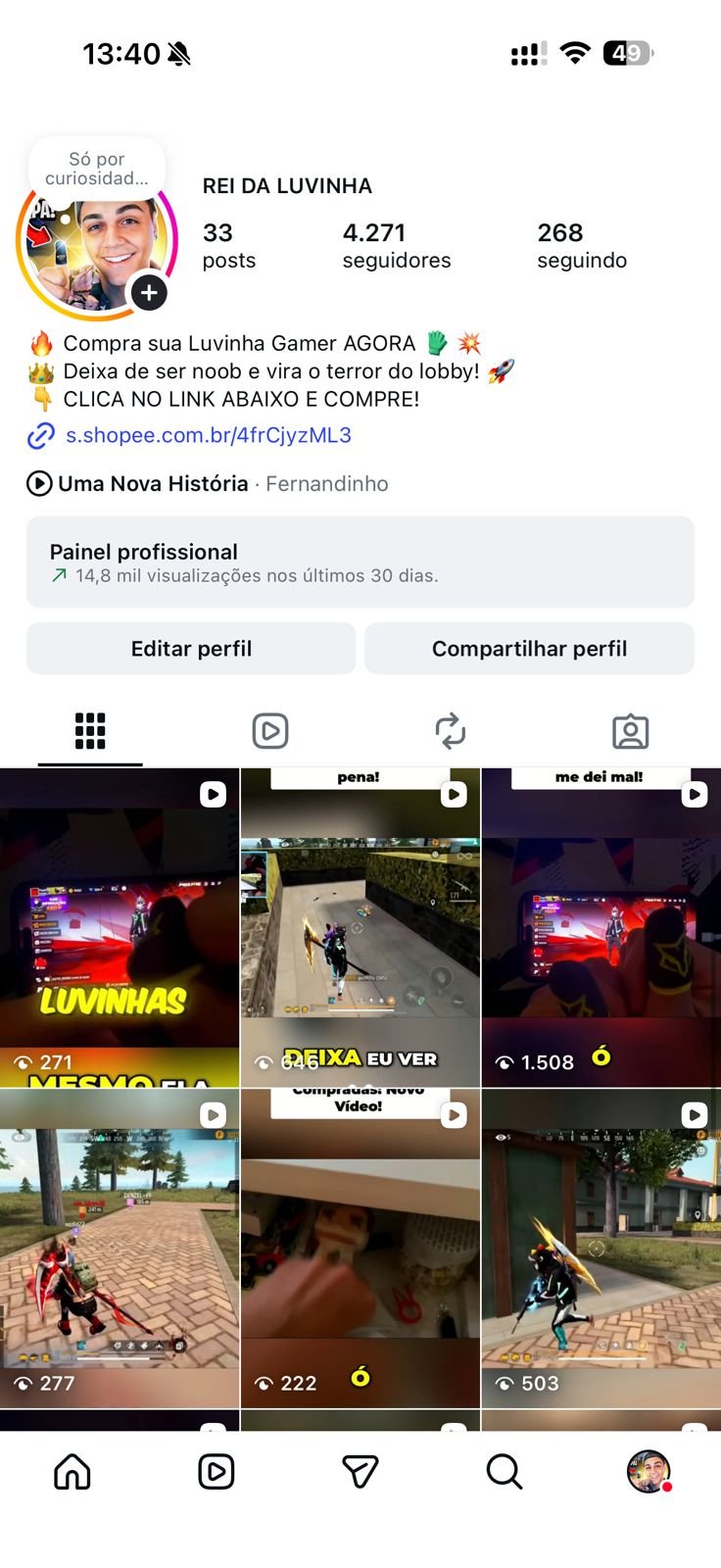This screenshot has width=721, height=1568.
Task: Open the 'Só por curiosidade...' note bubble
Action: (97, 169)
